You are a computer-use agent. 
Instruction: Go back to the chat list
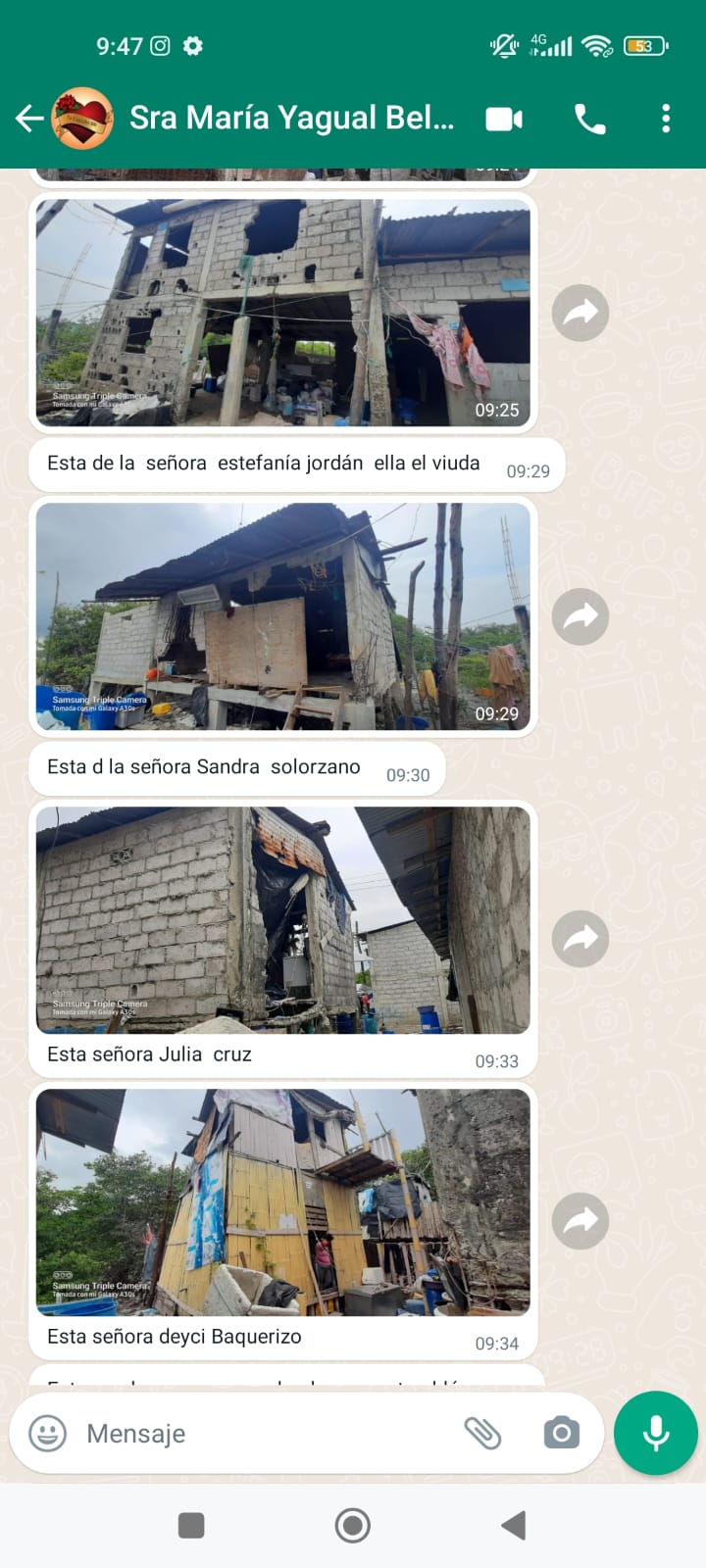click(29, 119)
